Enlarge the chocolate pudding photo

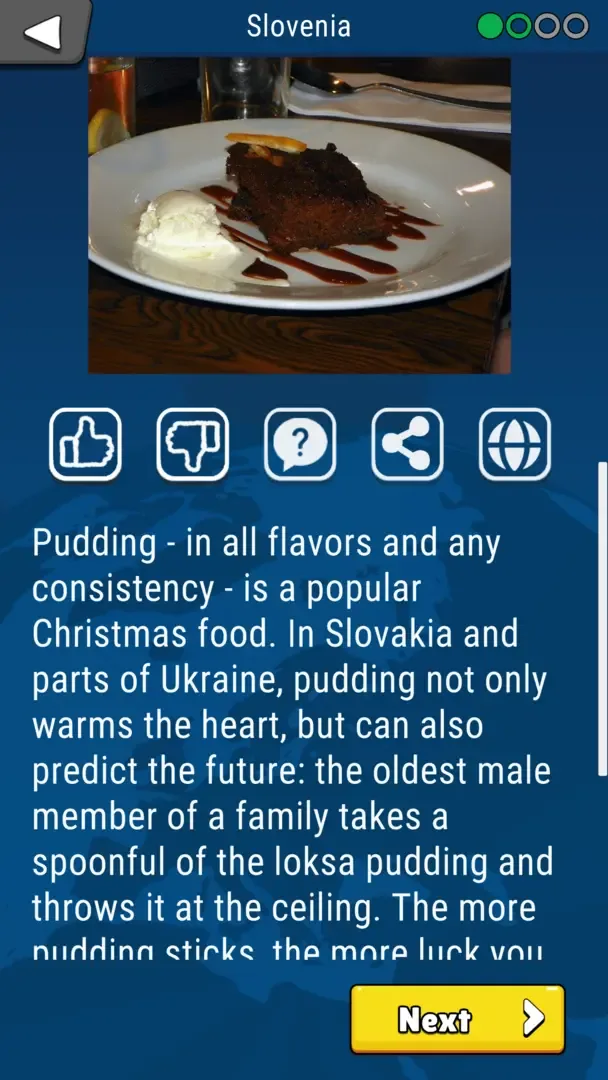coord(299,215)
